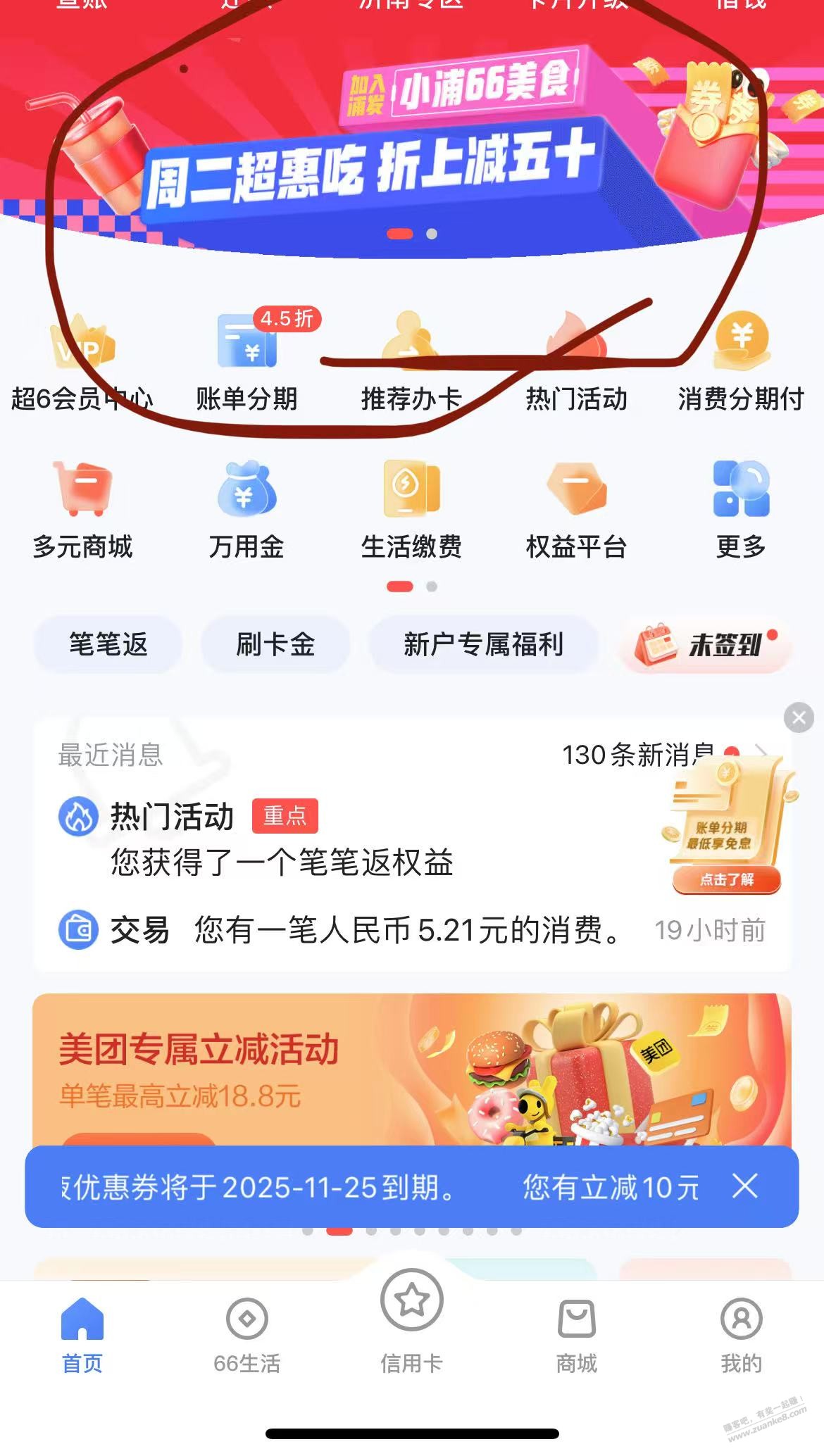Viewport: 824px width, 1456px height.
Task: Tap the 笔笔返 chip
Action: pyautogui.click(x=108, y=644)
